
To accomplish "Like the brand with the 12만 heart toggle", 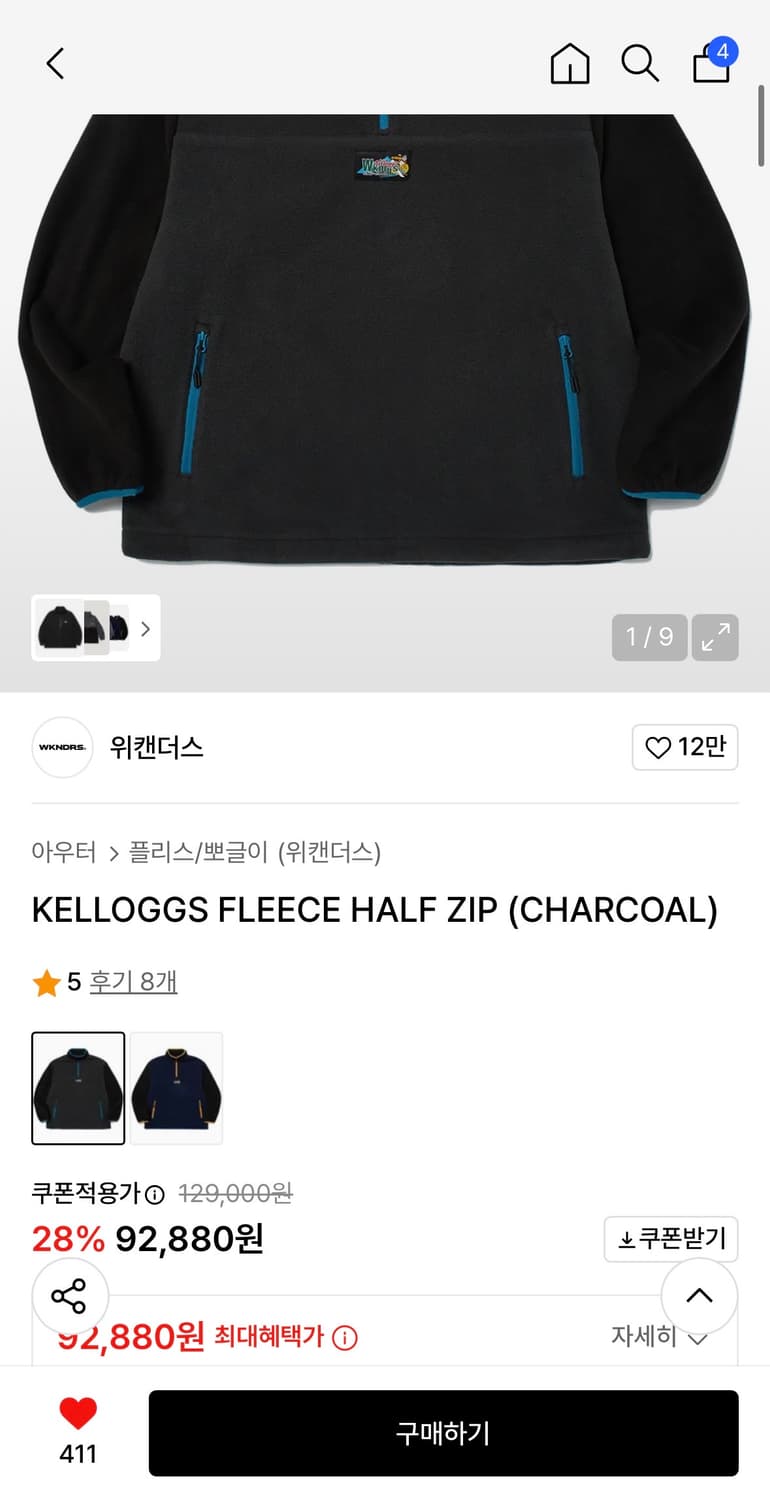I will click(685, 747).
